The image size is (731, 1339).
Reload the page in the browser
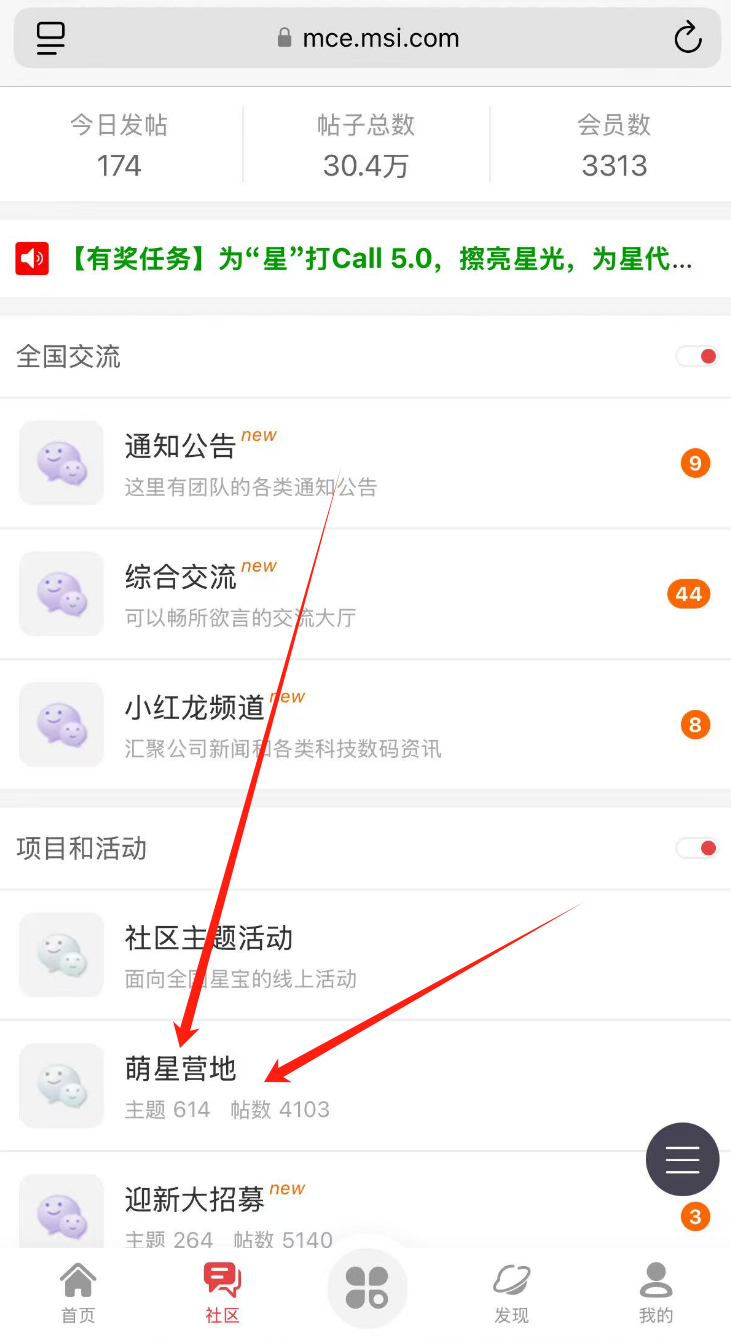[688, 39]
